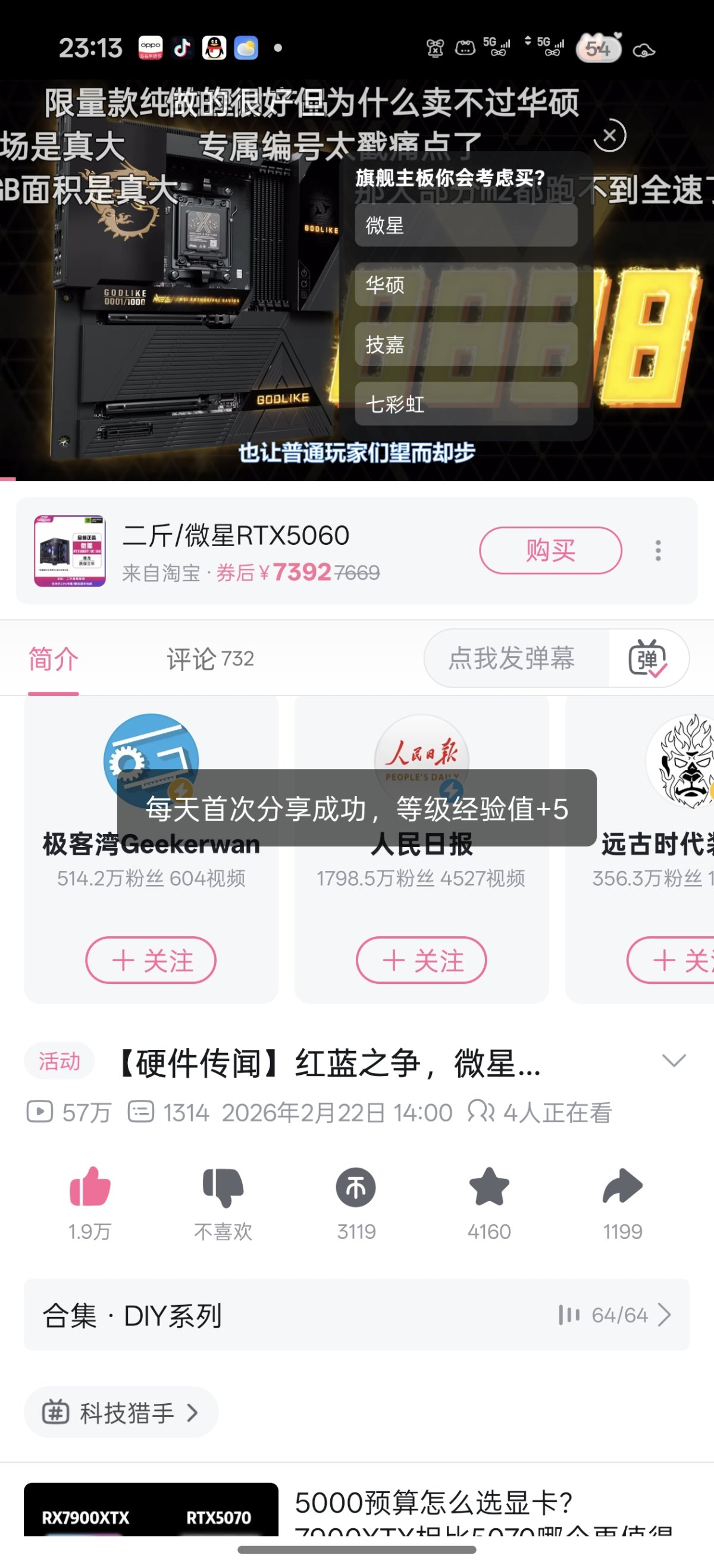
Task: Toggle the danmaku display switch
Action: [647, 658]
